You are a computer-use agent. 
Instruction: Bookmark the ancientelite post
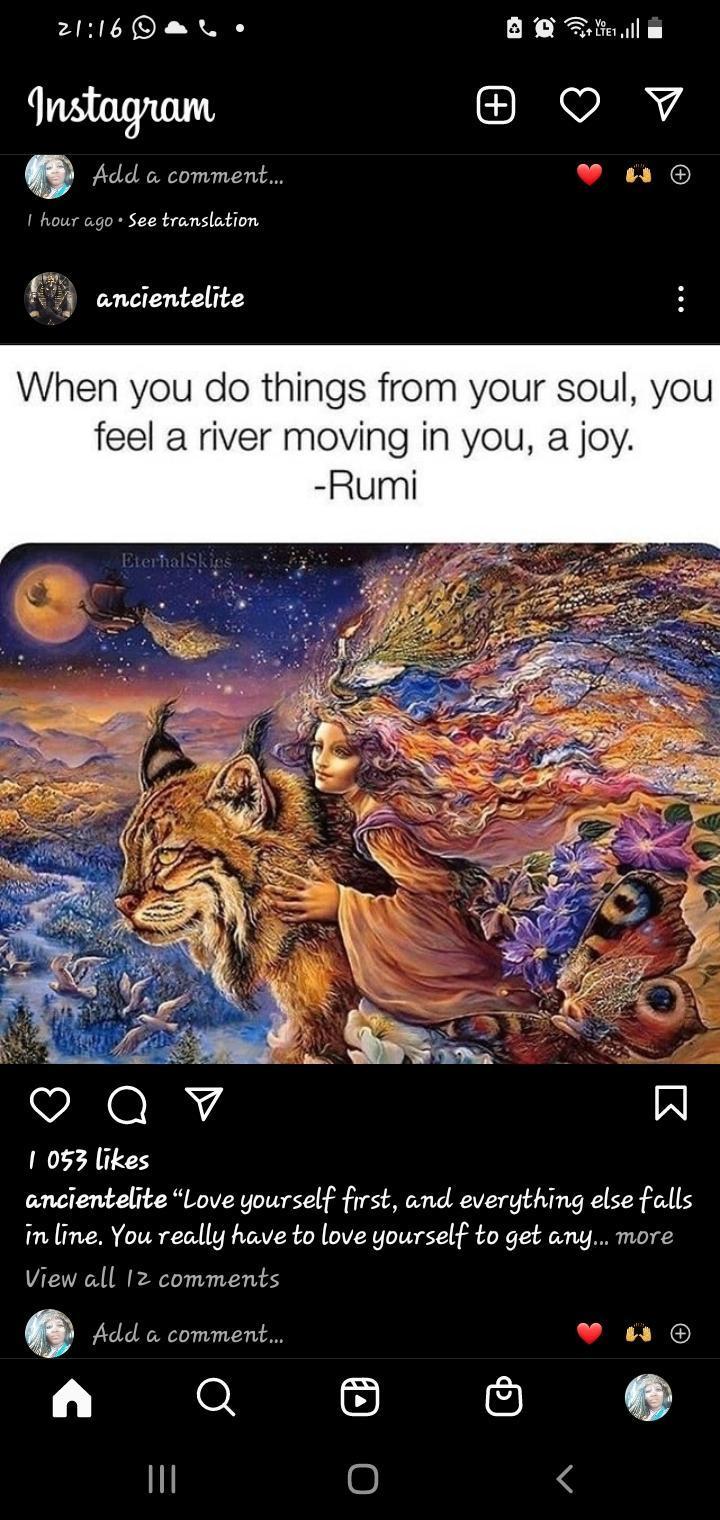coord(670,1103)
